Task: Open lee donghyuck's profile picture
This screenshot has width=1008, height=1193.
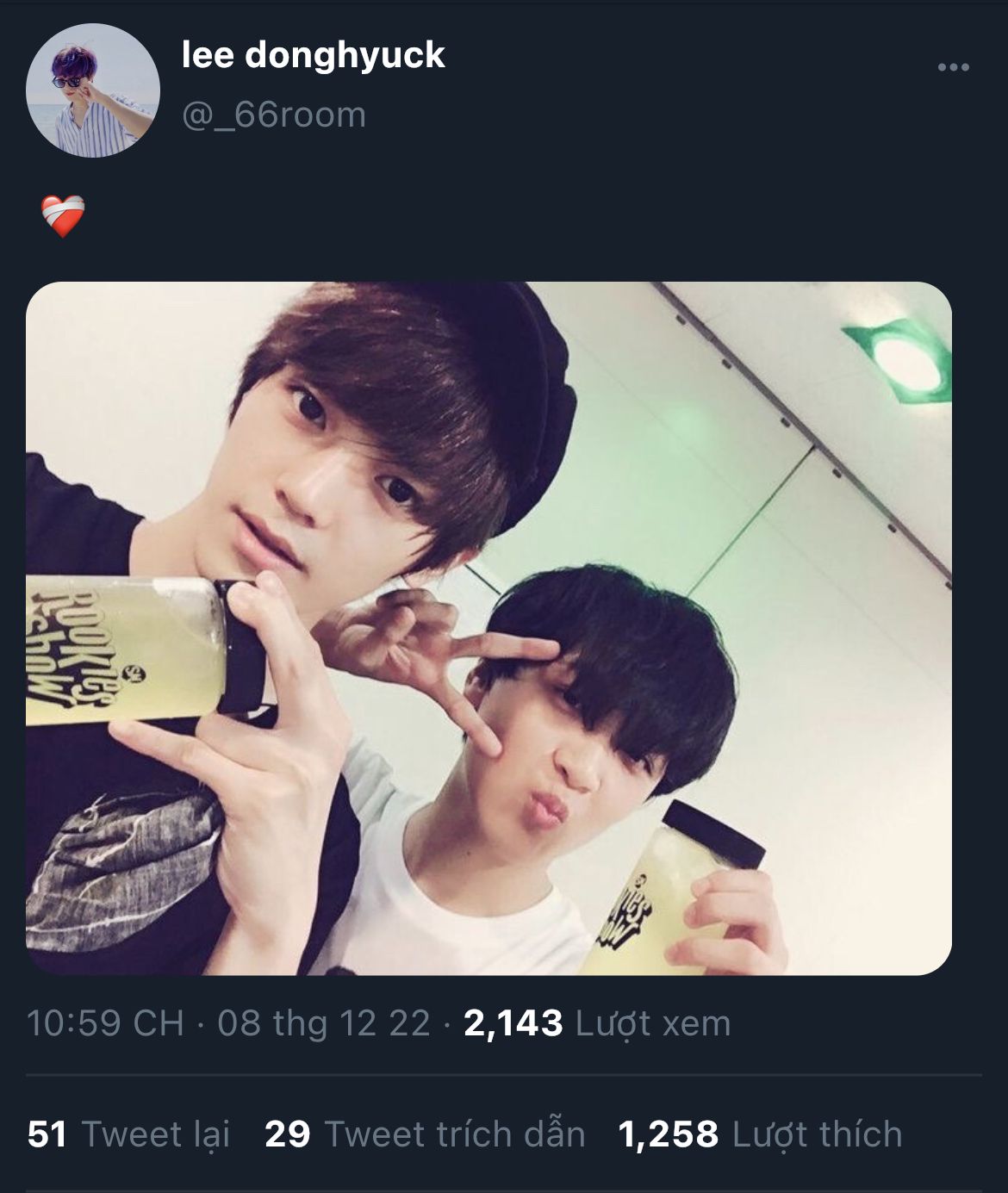Action: coord(93,90)
